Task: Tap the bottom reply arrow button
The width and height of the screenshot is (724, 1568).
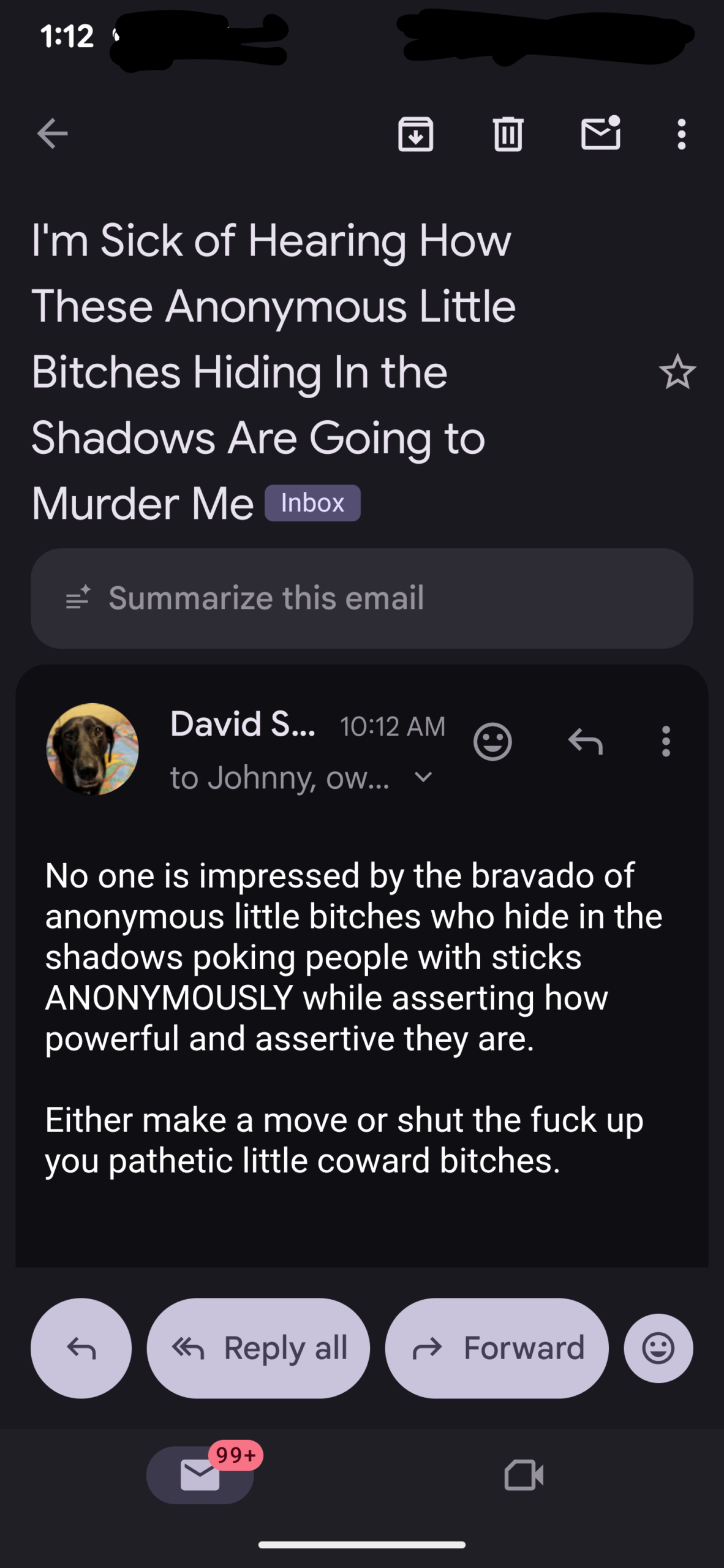Action: [81, 1347]
